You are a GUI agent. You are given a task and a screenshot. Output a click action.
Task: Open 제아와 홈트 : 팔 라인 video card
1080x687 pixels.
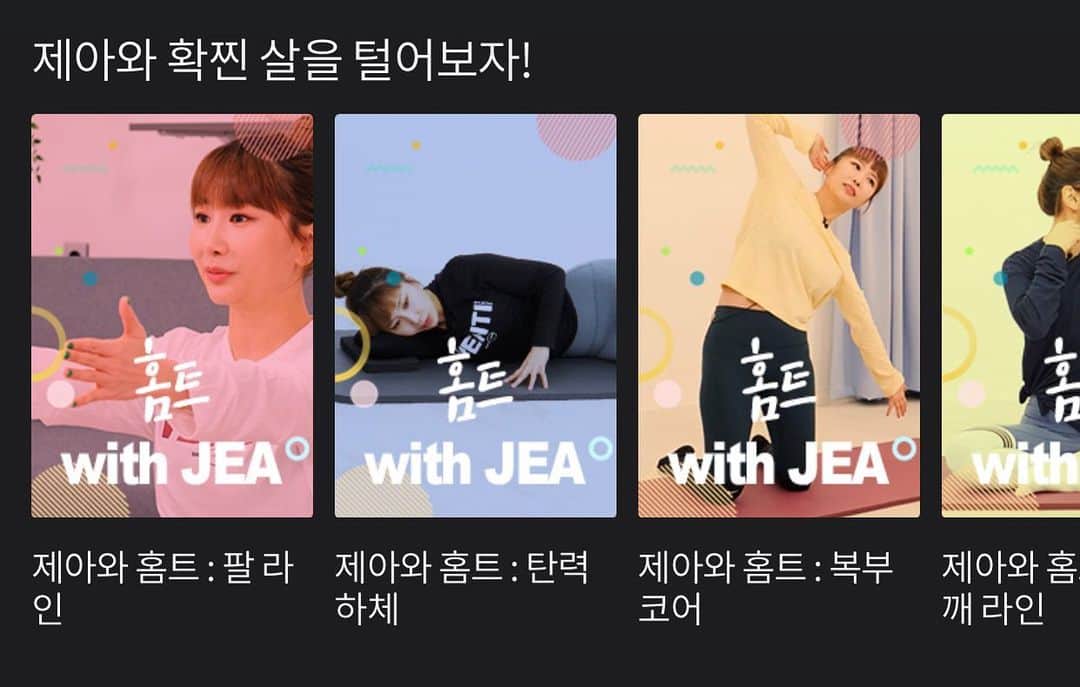[172, 316]
